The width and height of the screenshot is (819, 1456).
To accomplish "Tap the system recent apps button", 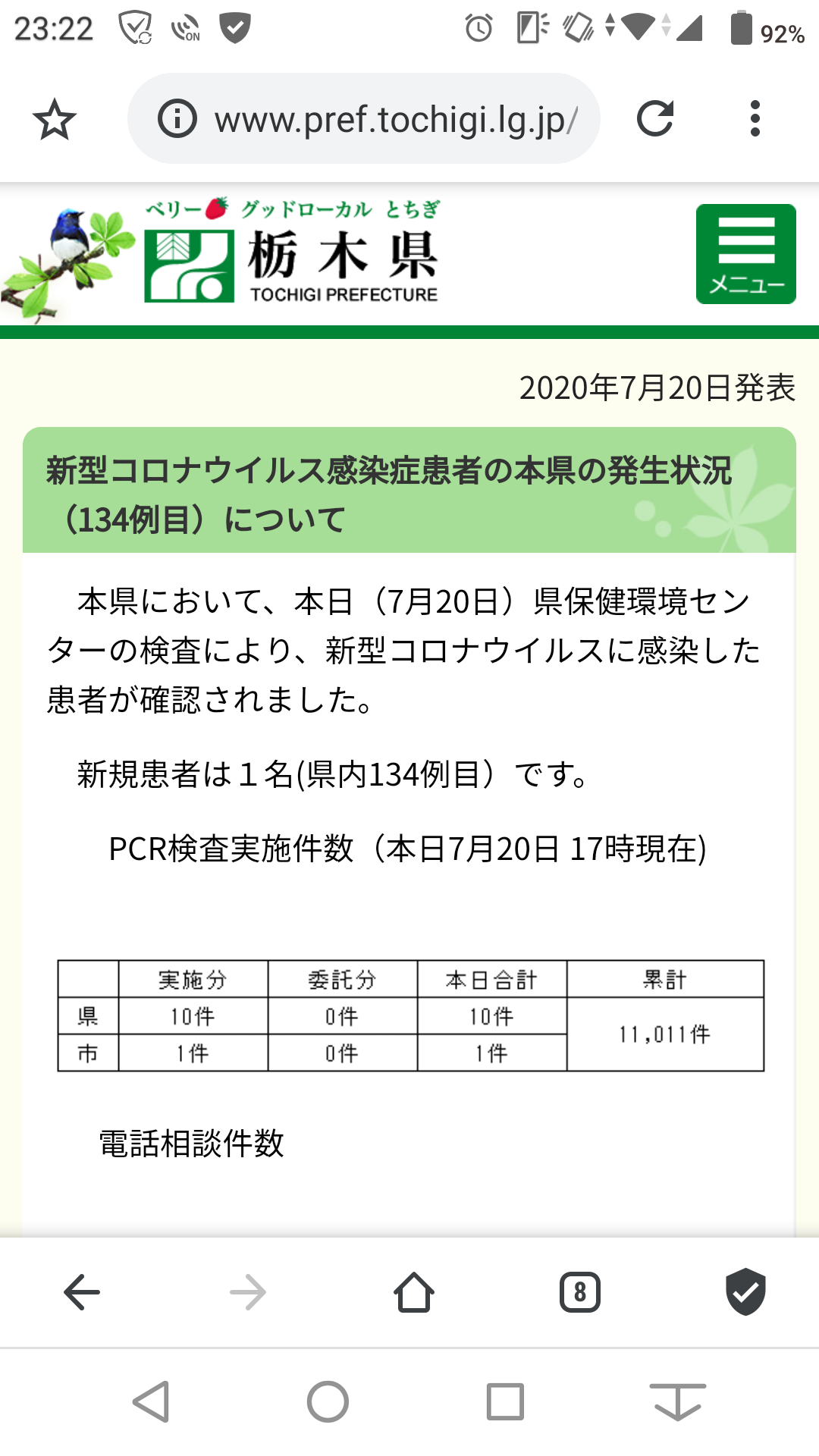I will click(505, 1401).
